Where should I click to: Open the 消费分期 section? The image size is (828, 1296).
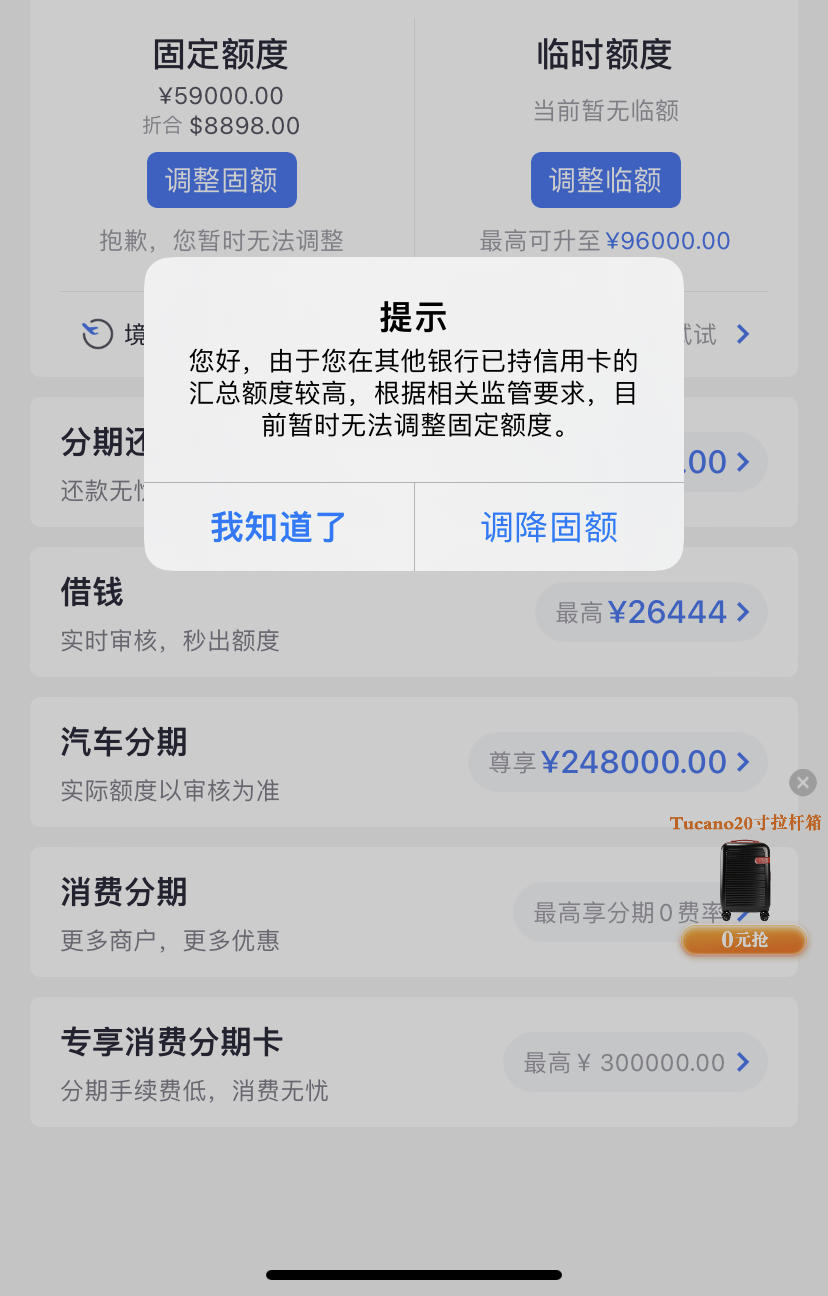(123, 893)
